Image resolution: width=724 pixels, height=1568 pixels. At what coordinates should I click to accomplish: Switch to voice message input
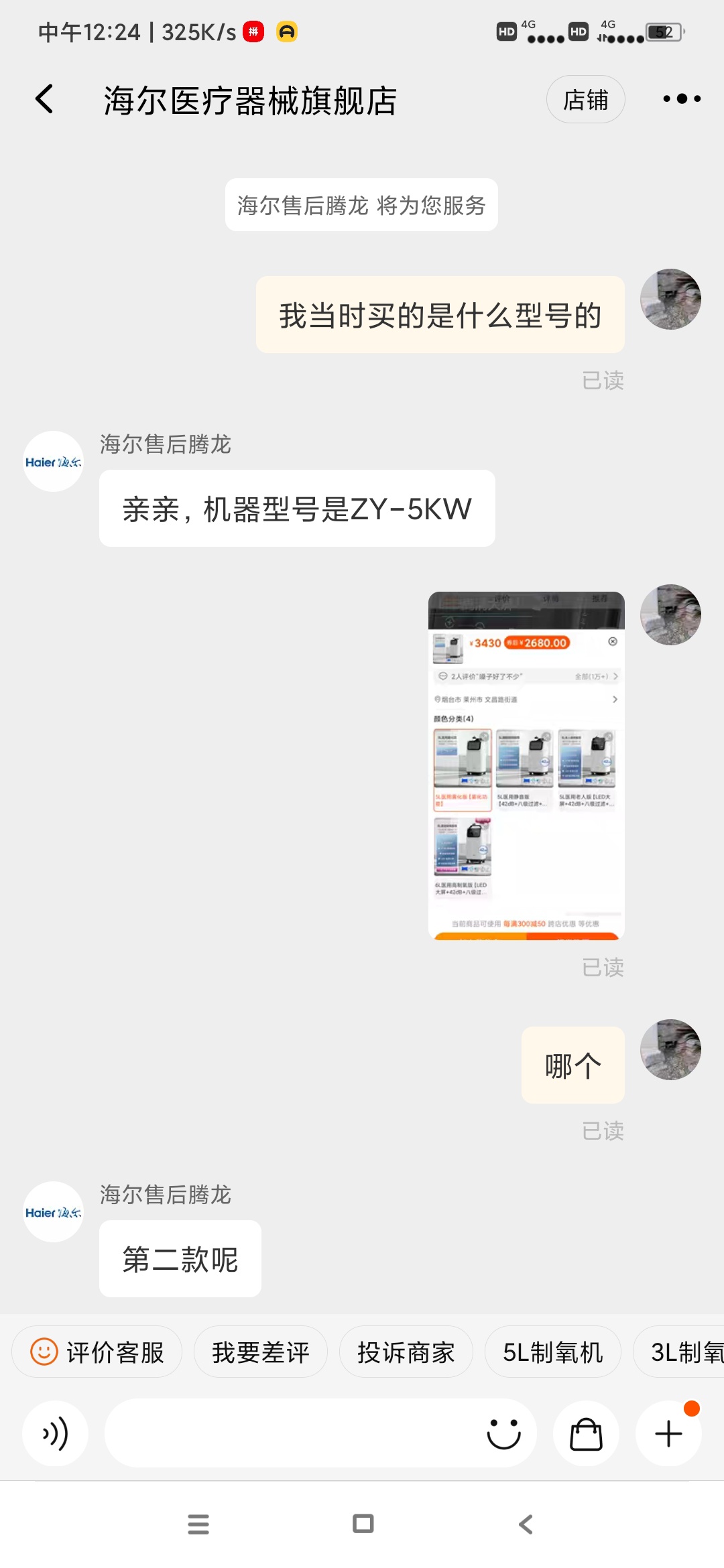tap(56, 1433)
